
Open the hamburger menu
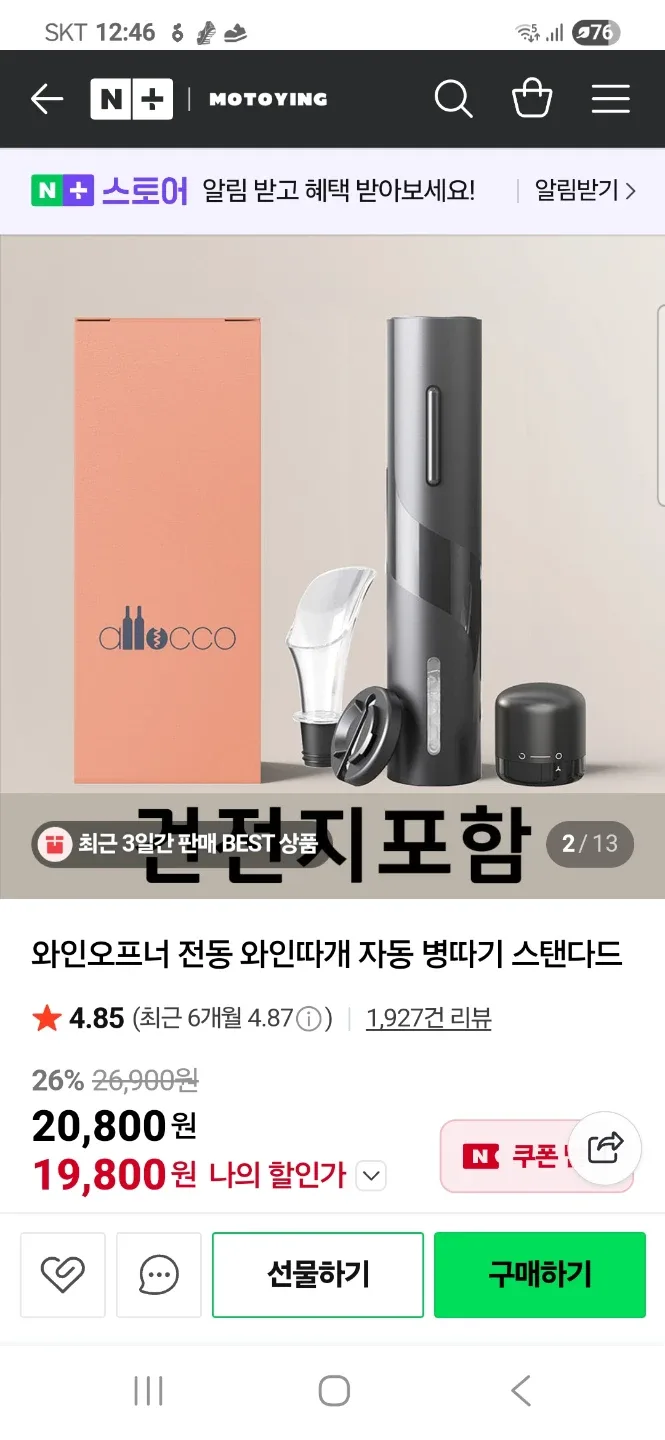click(x=610, y=99)
